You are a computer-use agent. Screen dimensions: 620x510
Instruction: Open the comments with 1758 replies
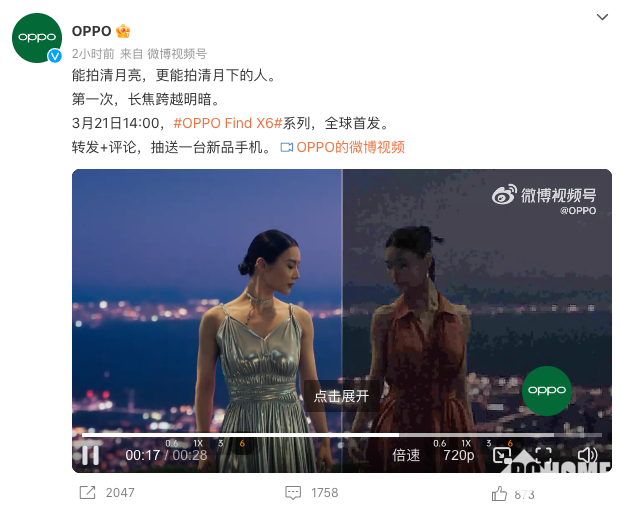(x=311, y=493)
